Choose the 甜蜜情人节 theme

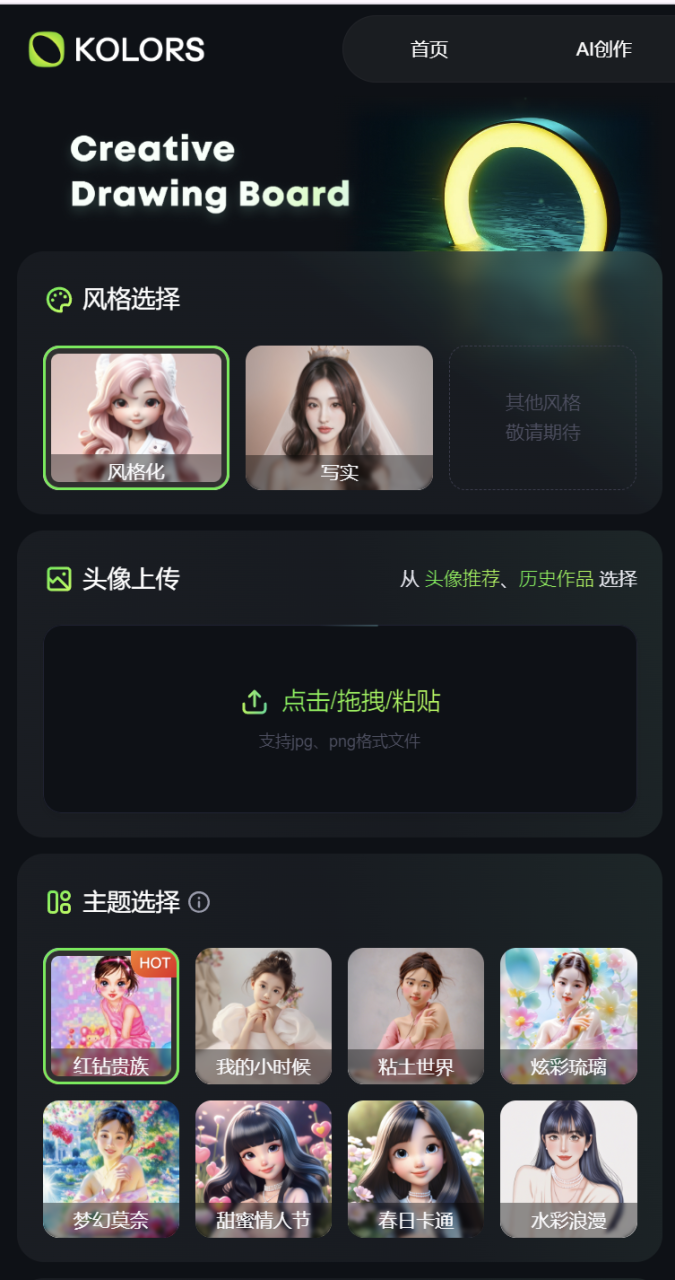click(x=263, y=1168)
